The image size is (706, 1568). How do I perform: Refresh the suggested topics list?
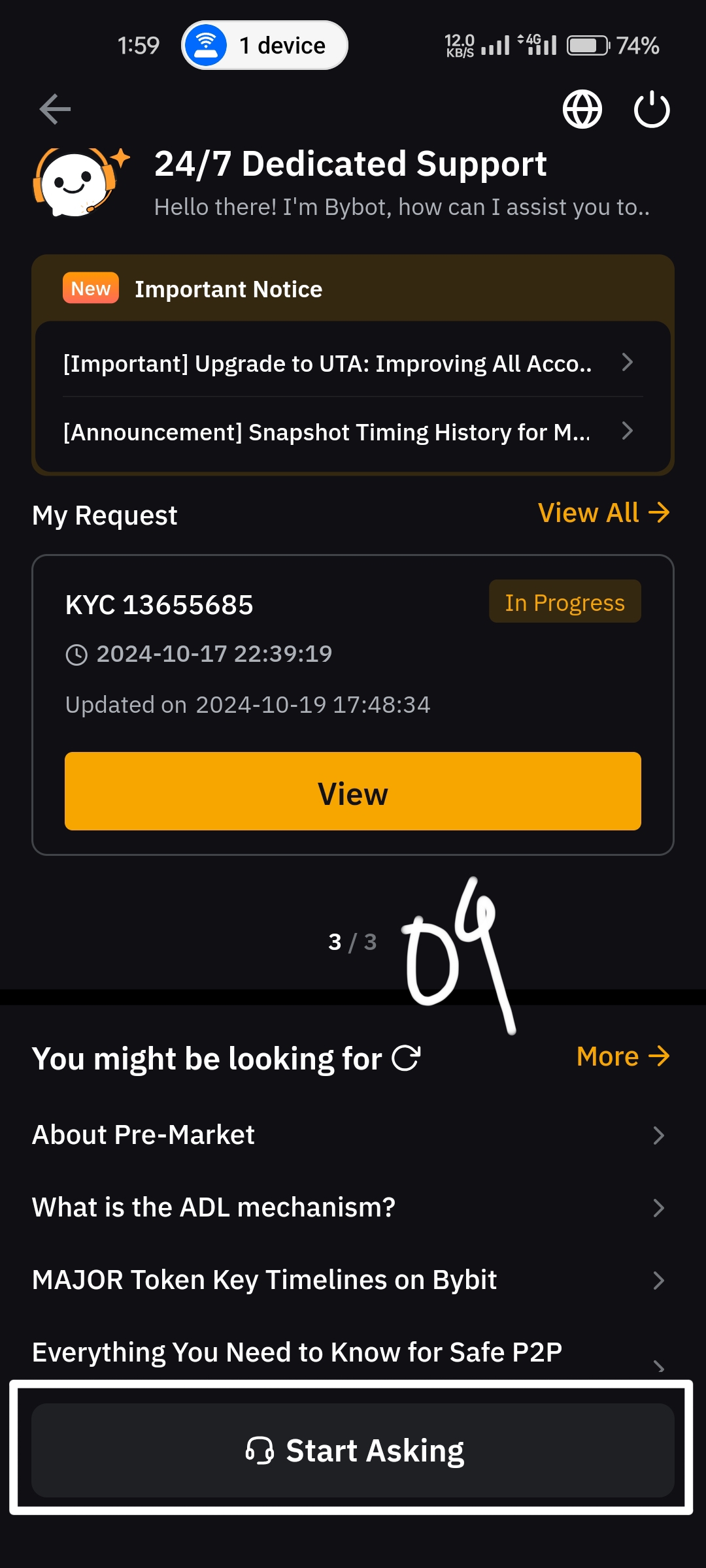pos(406,1058)
